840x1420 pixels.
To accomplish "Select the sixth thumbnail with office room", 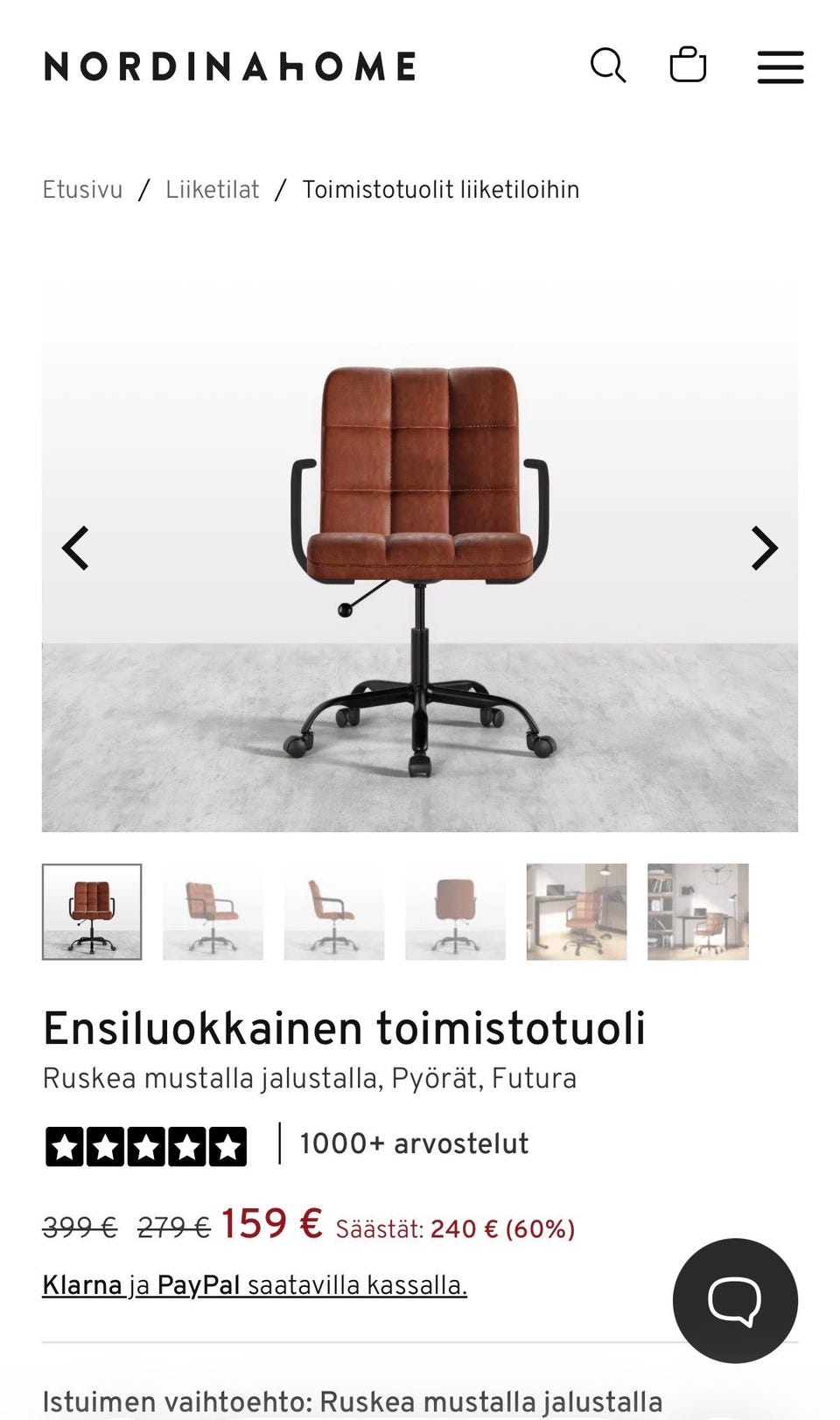I will point(697,912).
